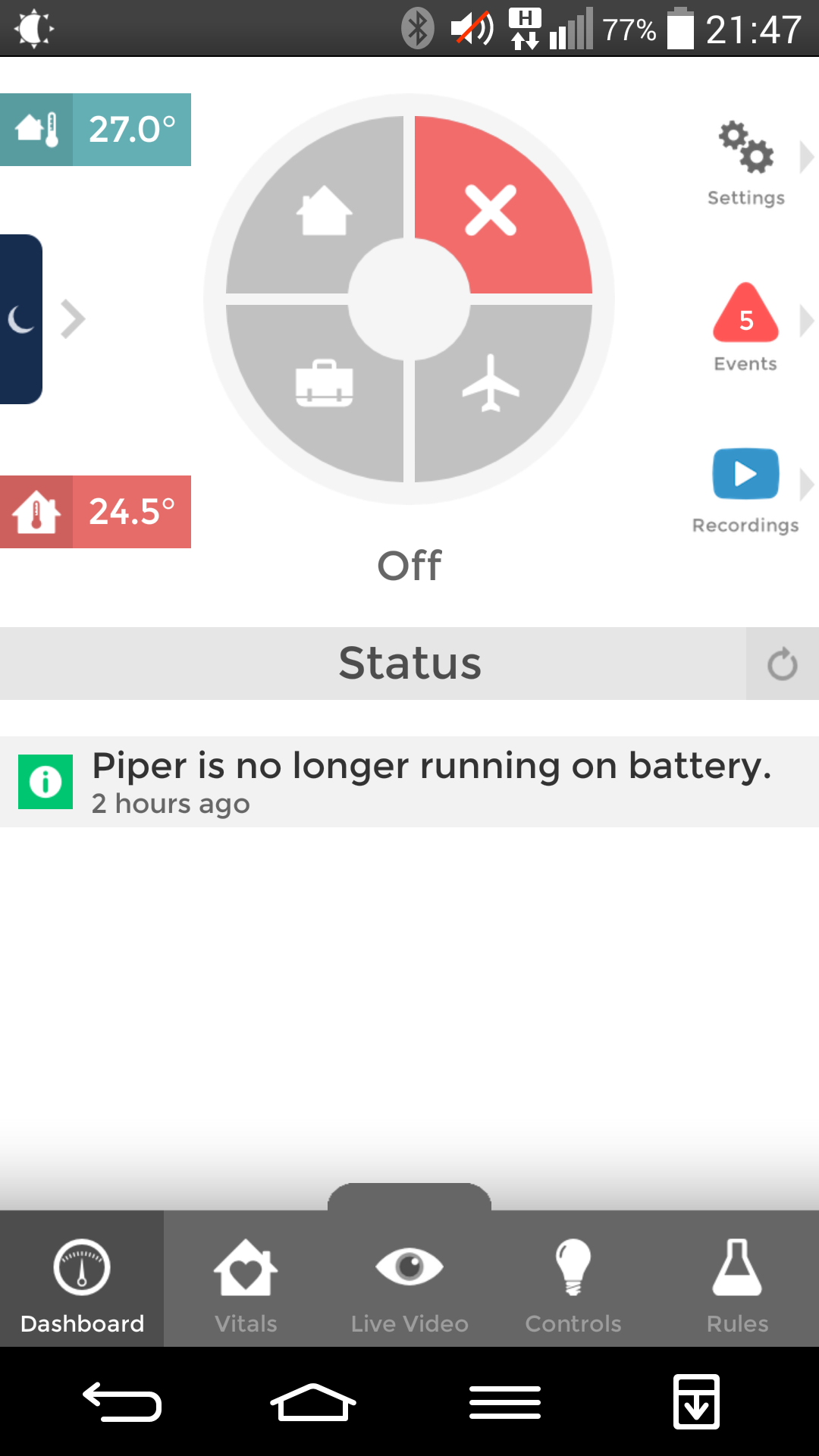819x1456 pixels.
Task: Switch to the Vitals tab
Action: [245, 1282]
